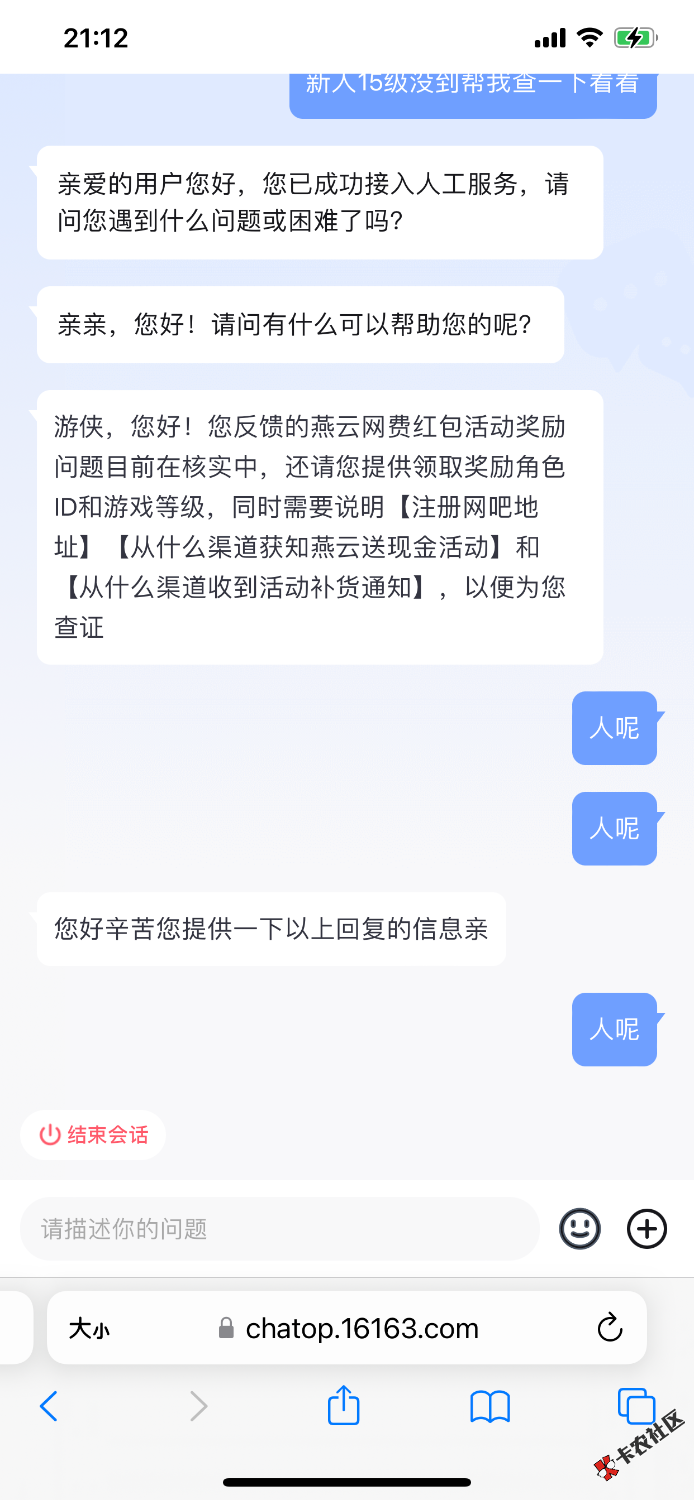
Task: Show all open browser tabs
Action: (x=635, y=1405)
